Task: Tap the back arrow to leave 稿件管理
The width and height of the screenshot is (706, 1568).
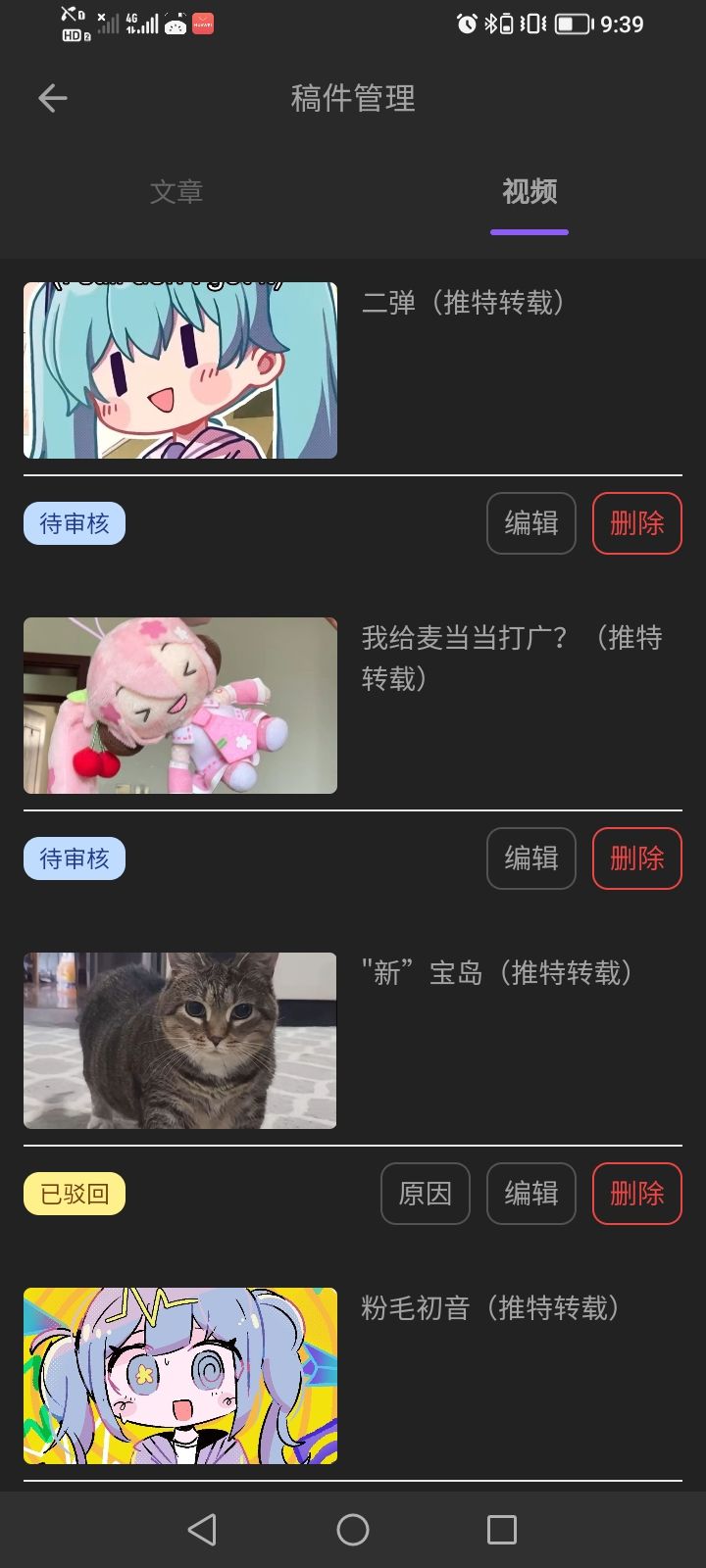Action: (52, 98)
